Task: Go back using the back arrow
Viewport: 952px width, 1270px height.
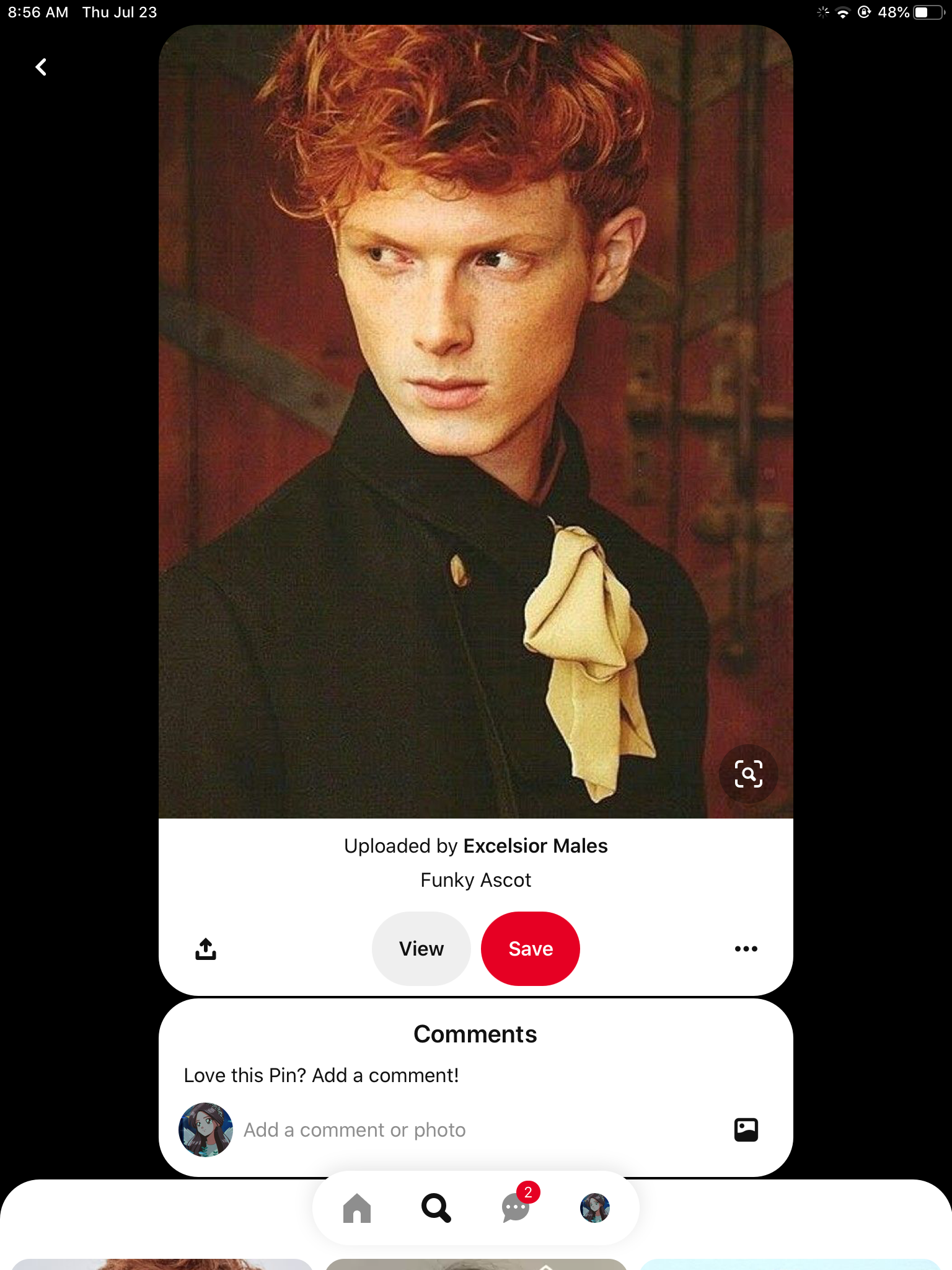Action: (x=41, y=67)
